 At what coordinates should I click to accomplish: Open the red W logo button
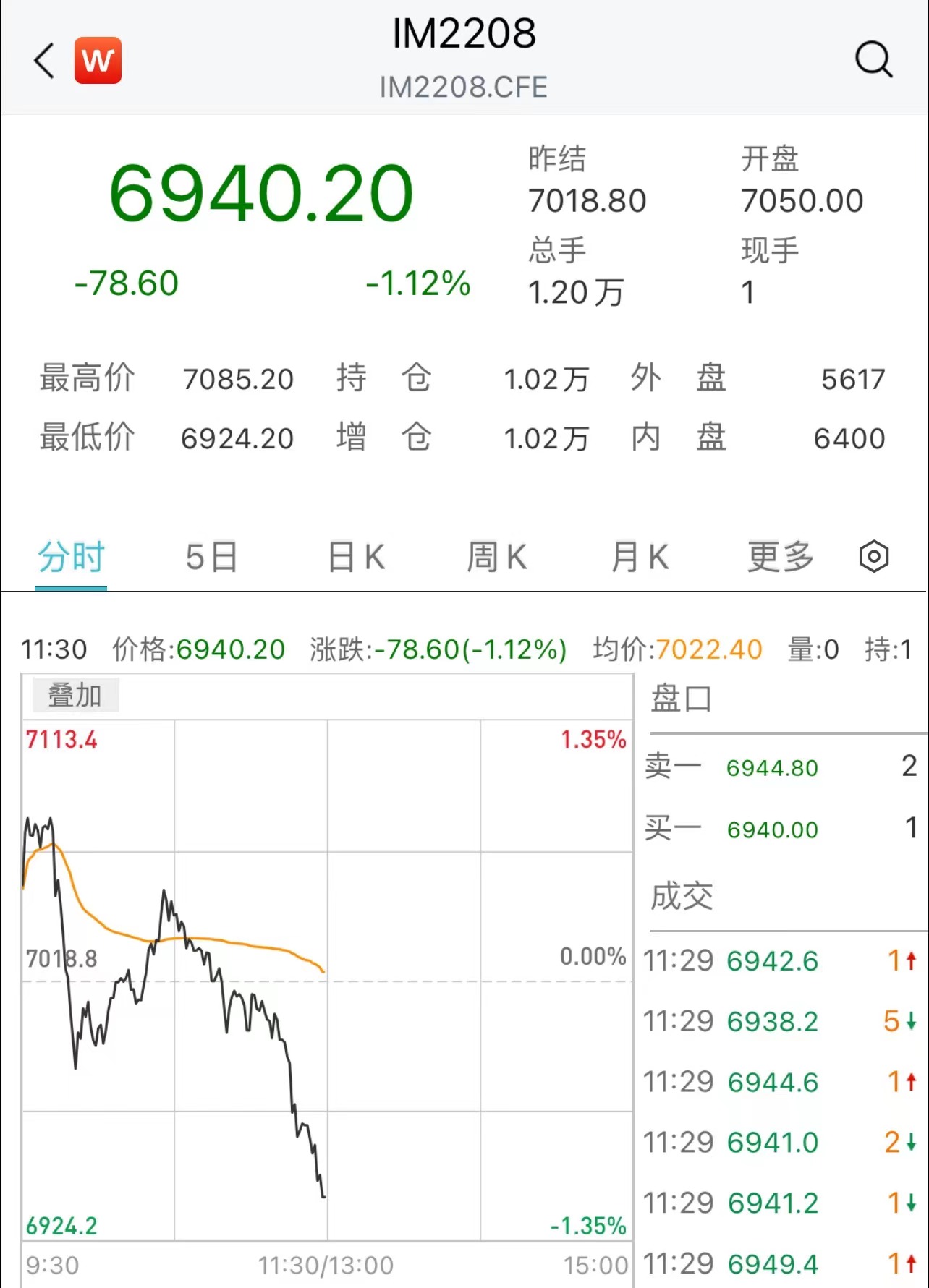(98, 60)
